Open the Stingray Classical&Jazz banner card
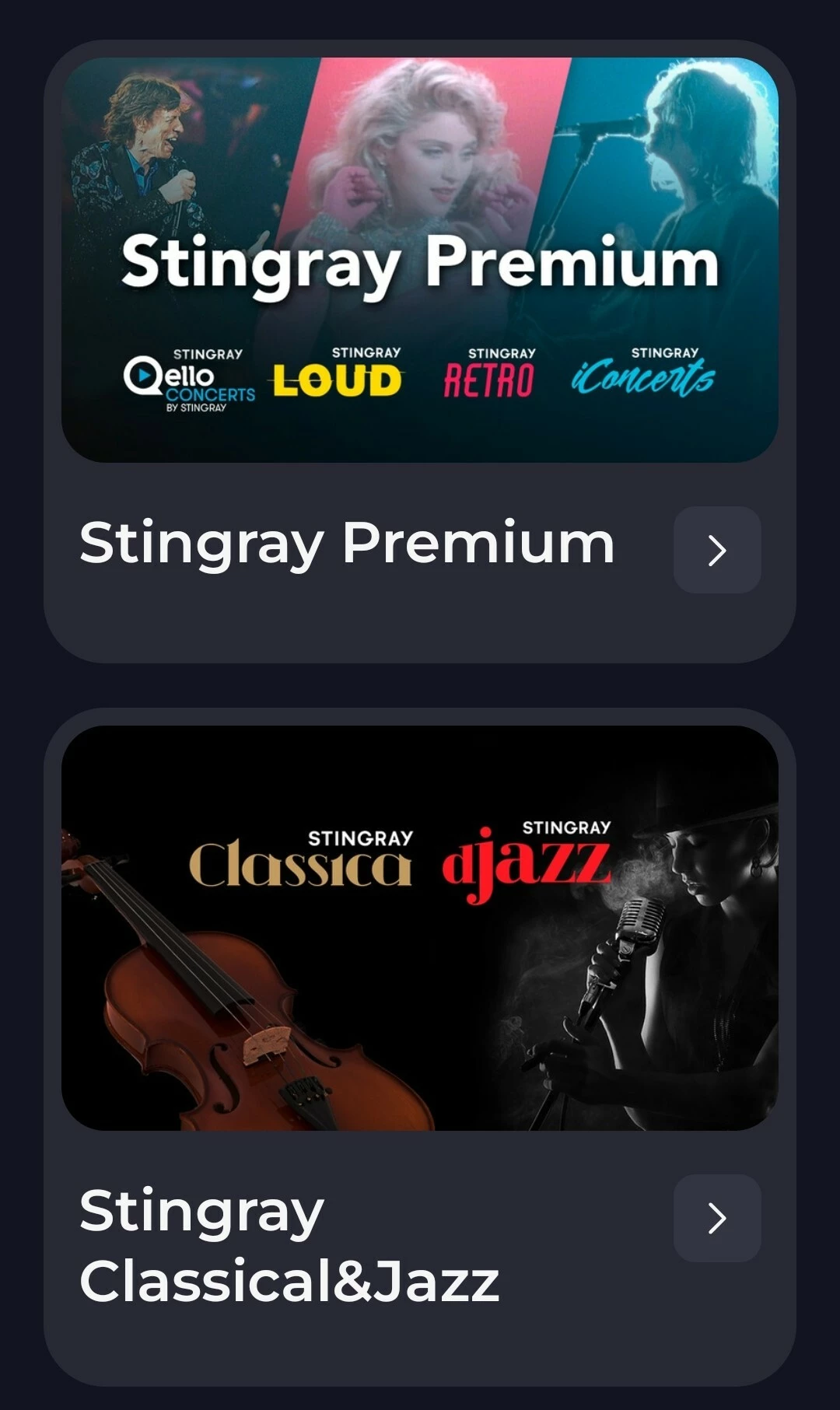The image size is (840, 1410). tap(420, 928)
